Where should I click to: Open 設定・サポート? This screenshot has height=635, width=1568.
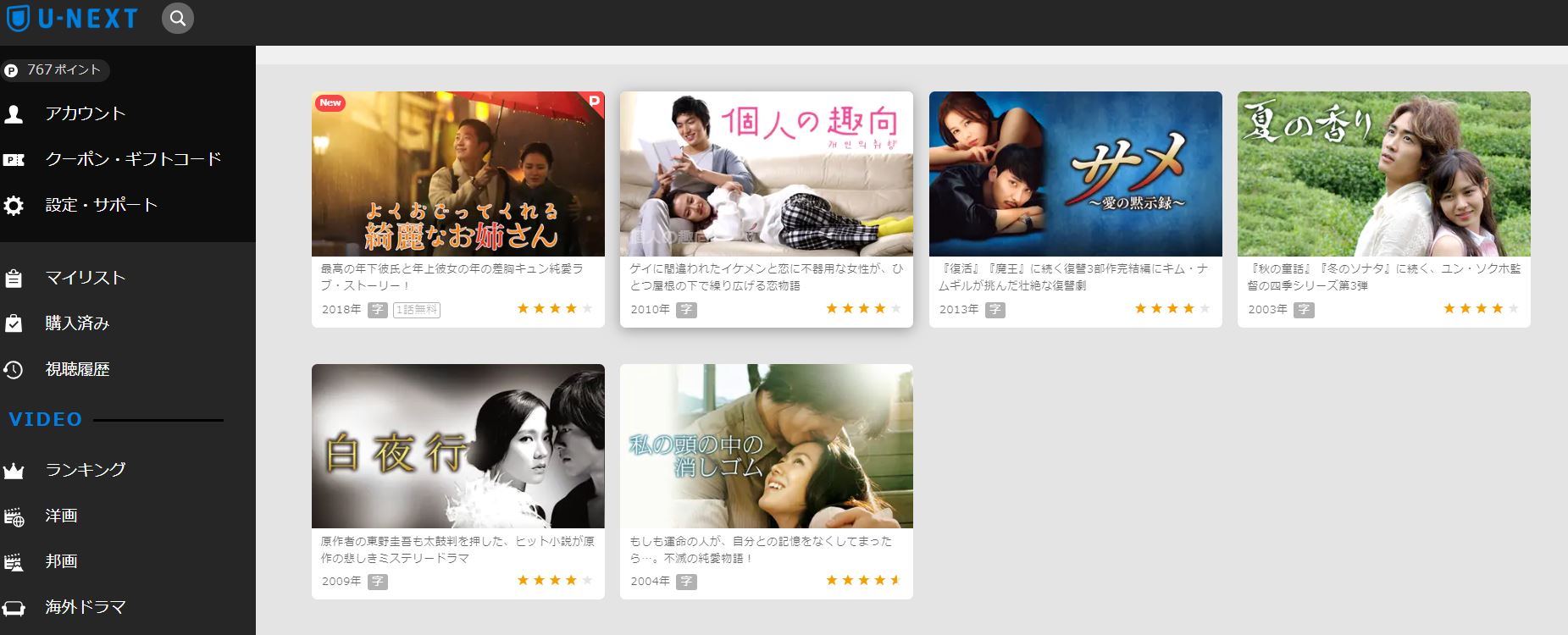[101, 205]
